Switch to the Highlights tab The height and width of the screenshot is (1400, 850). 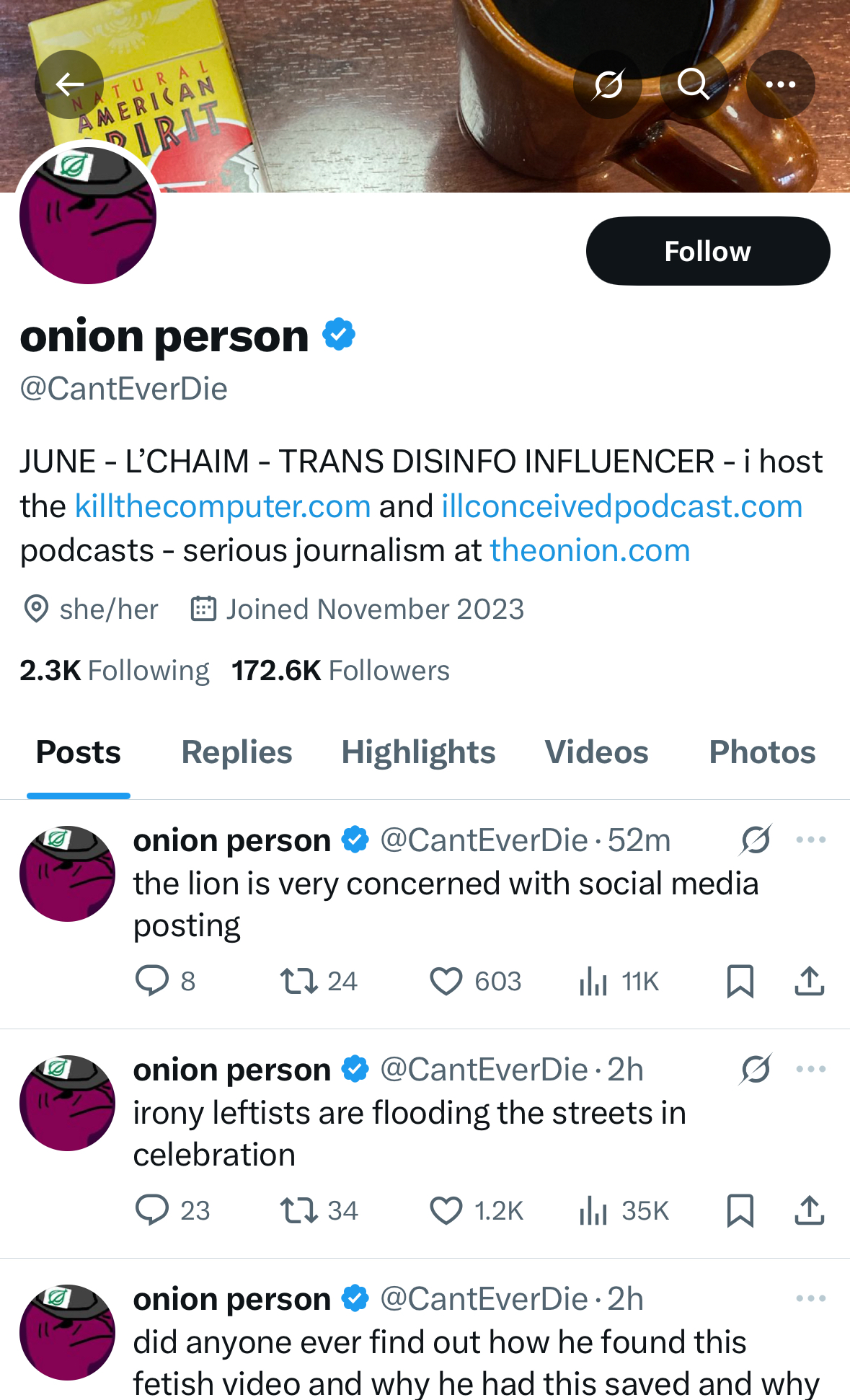pyautogui.click(x=418, y=752)
